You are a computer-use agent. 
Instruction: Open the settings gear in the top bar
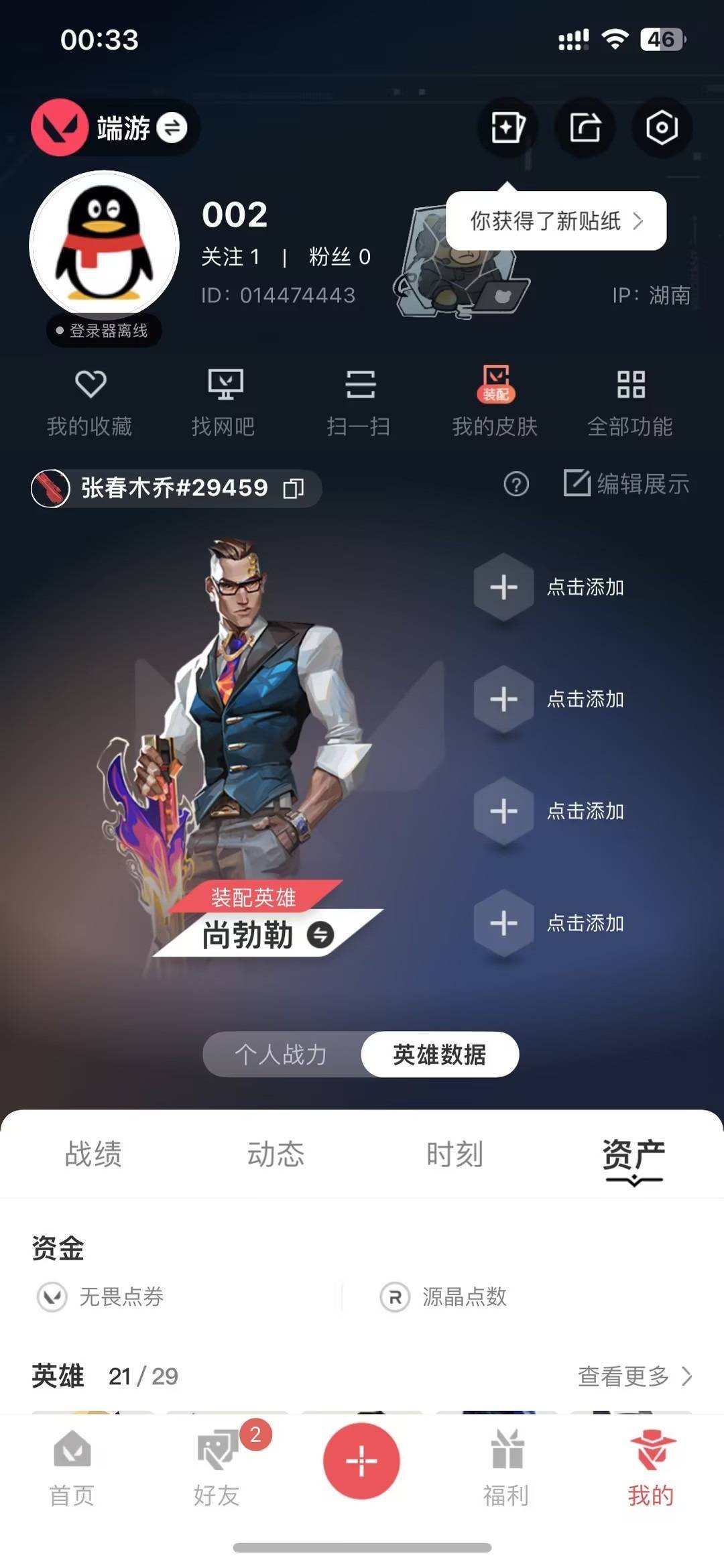click(x=662, y=127)
